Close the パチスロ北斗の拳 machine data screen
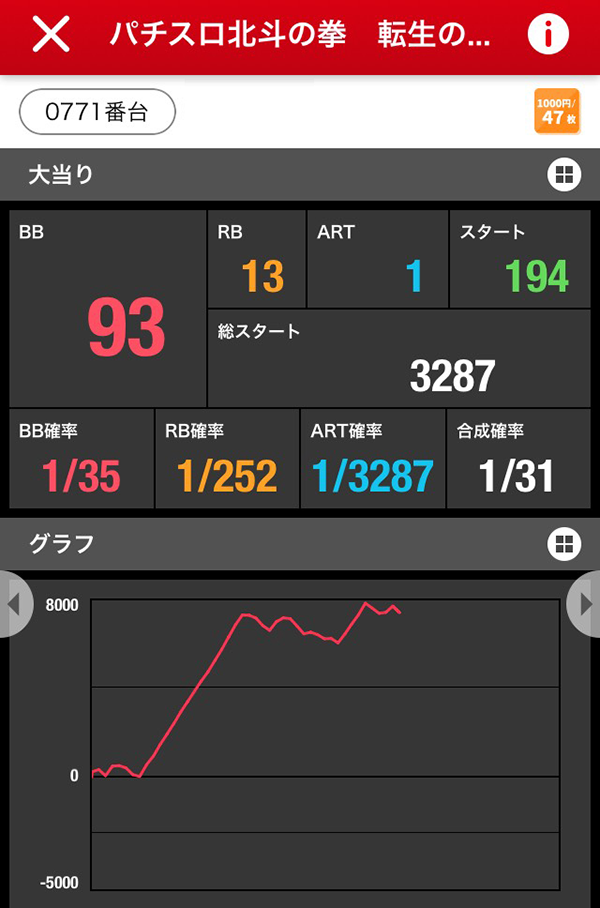This screenshot has width=600, height=908. pyautogui.click(x=51, y=35)
